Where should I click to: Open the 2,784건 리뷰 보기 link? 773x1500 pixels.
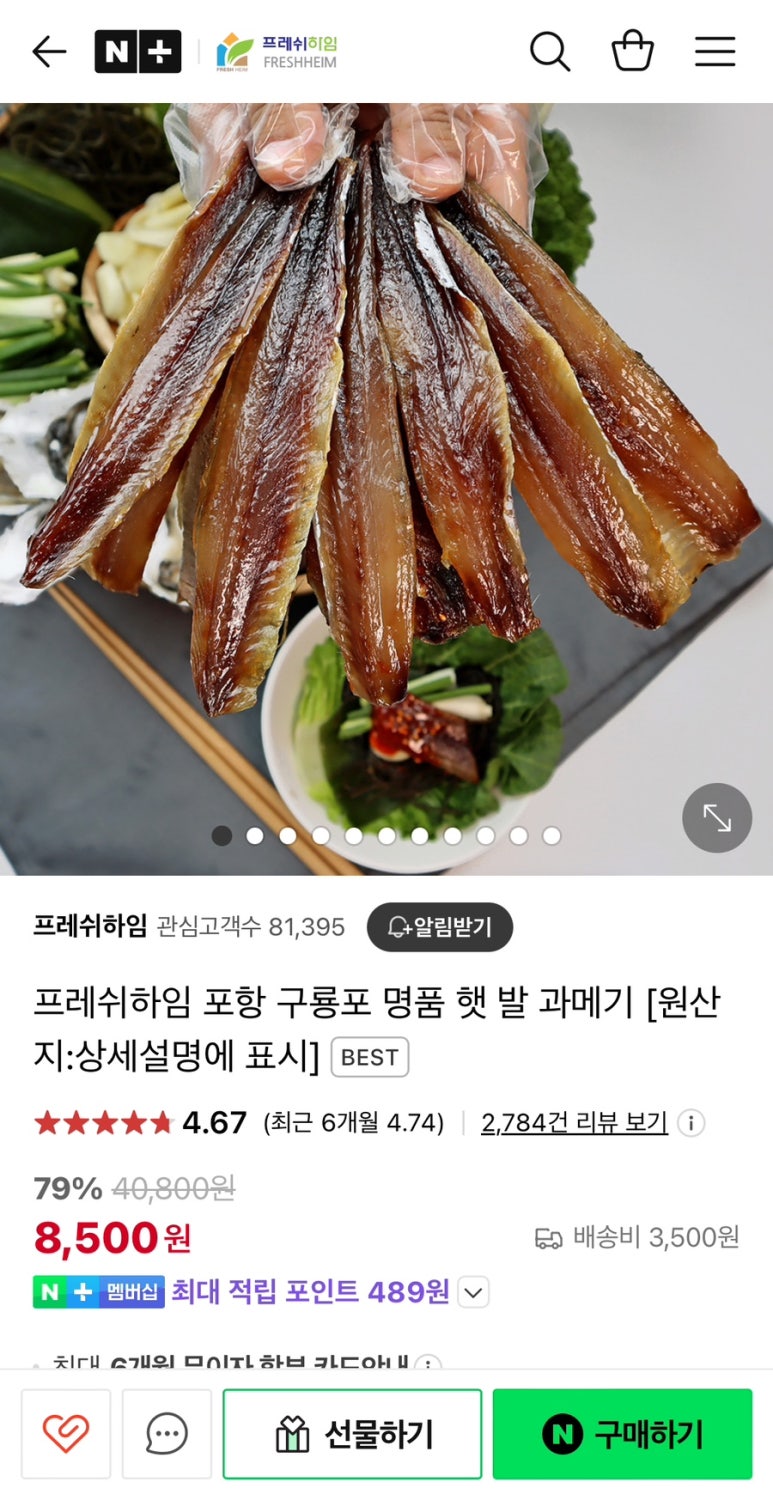tap(574, 1123)
